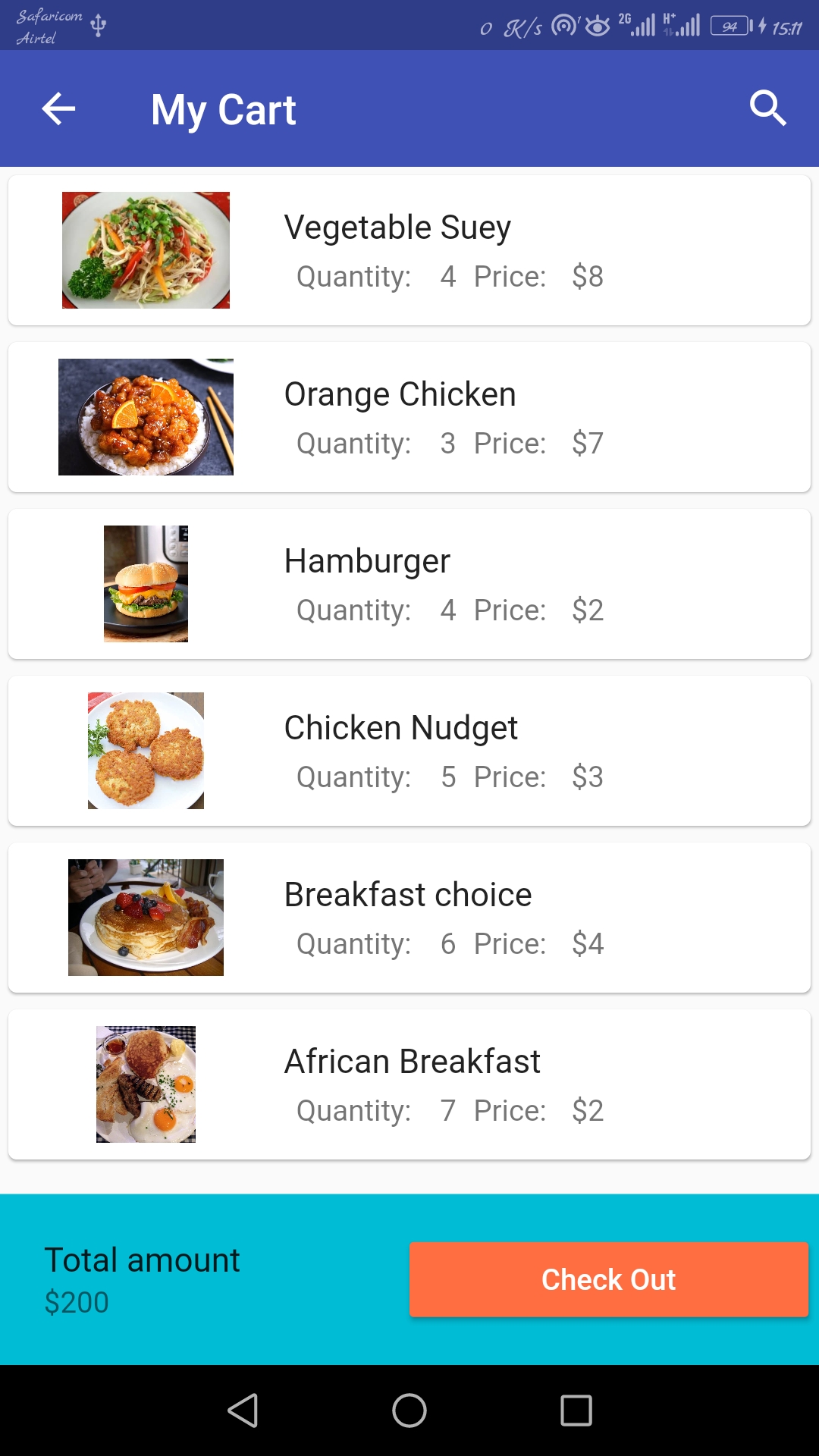This screenshot has width=819, height=1456.
Task: Tap the Hamburger food photo
Action: pyautogui.click(x=146, y=583)
